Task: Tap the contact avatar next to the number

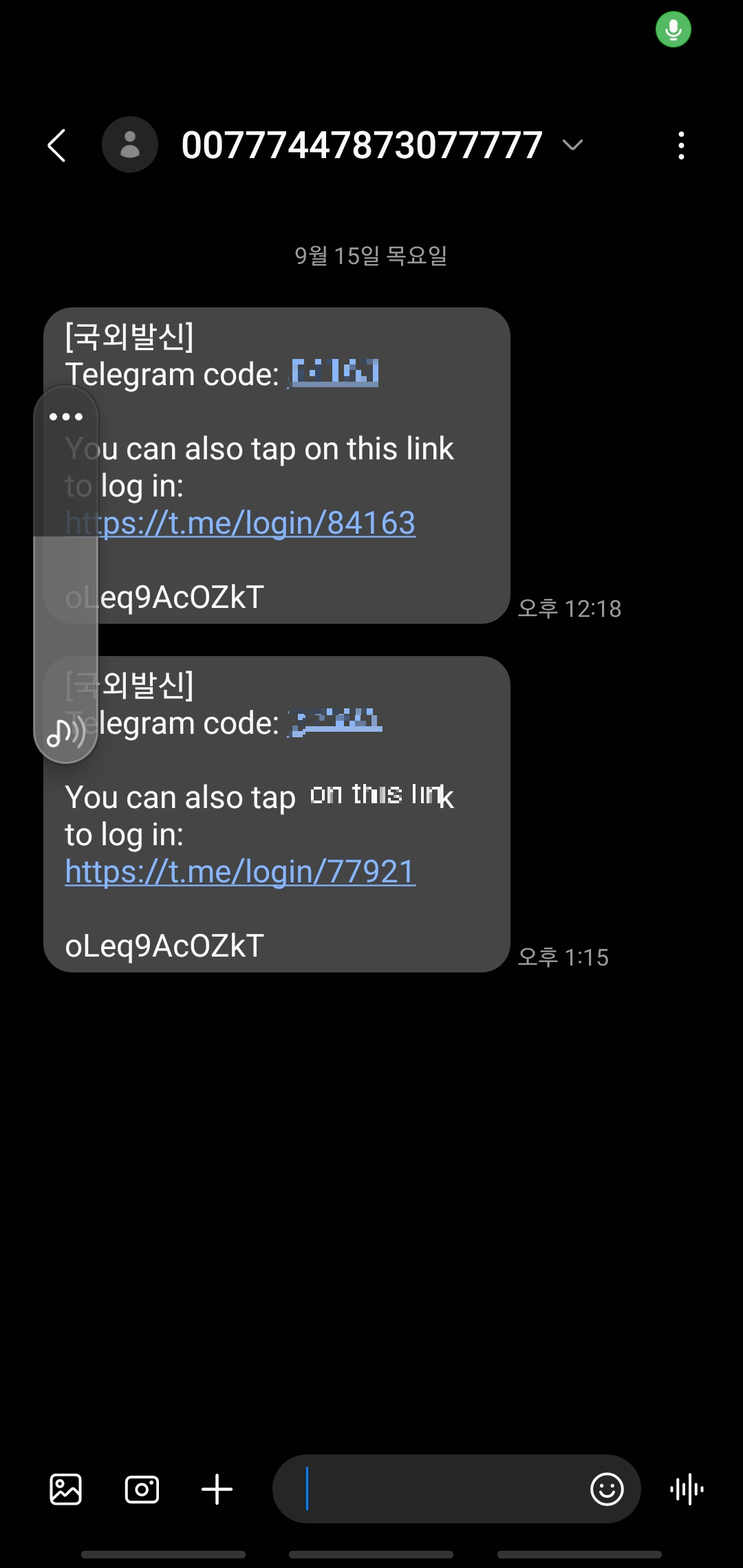Action: coord(130,144)
